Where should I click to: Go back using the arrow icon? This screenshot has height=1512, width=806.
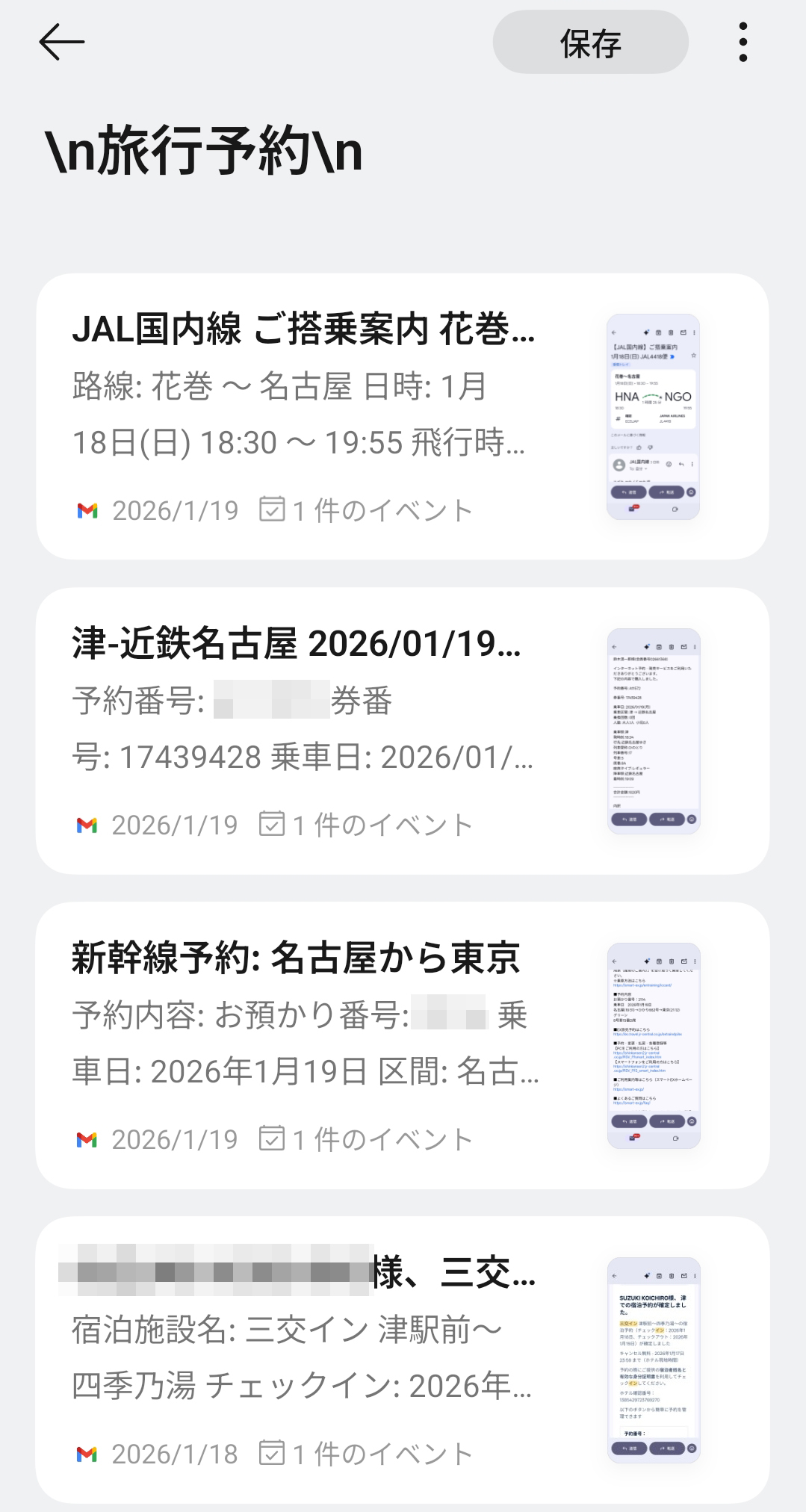point(62,42)
